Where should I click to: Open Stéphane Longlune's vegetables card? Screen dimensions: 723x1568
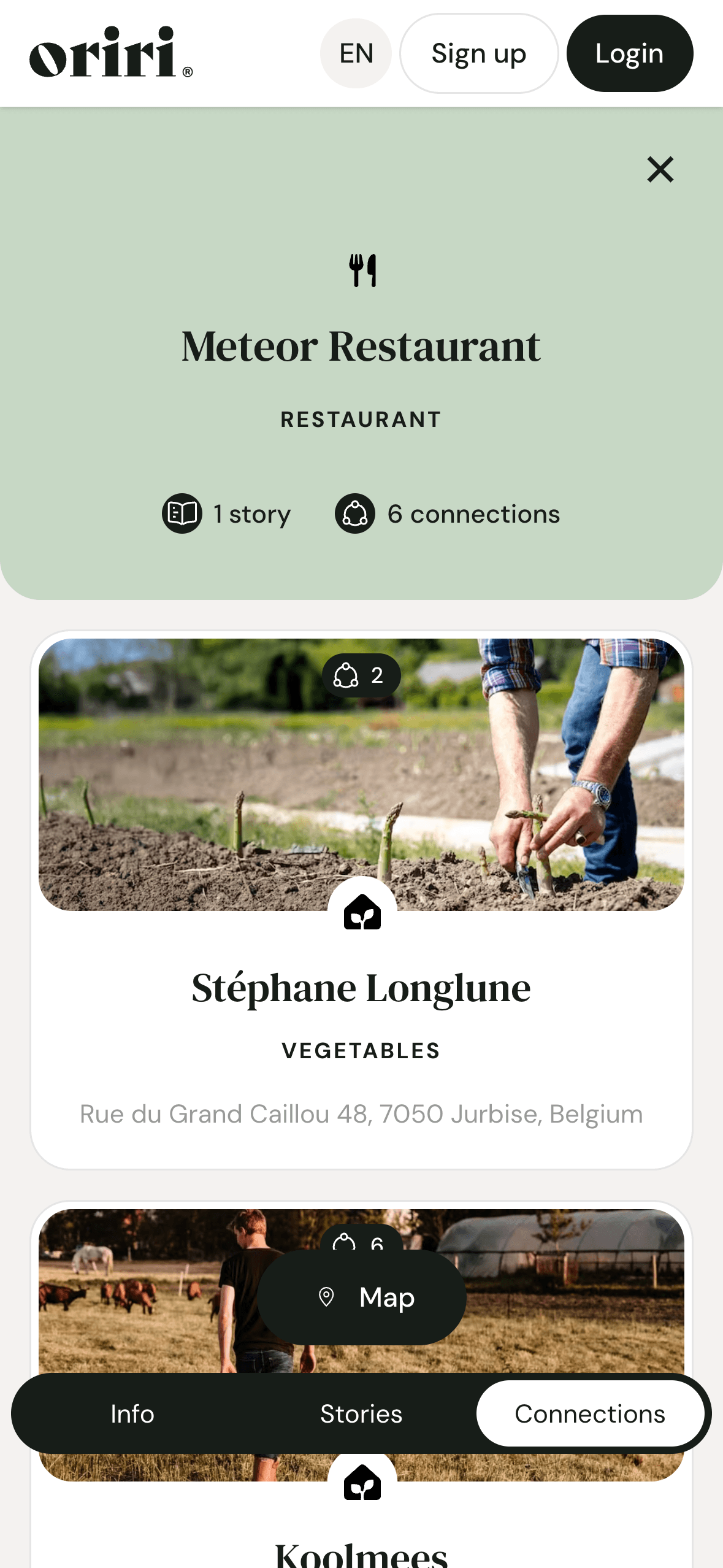[x=361, y=988]
